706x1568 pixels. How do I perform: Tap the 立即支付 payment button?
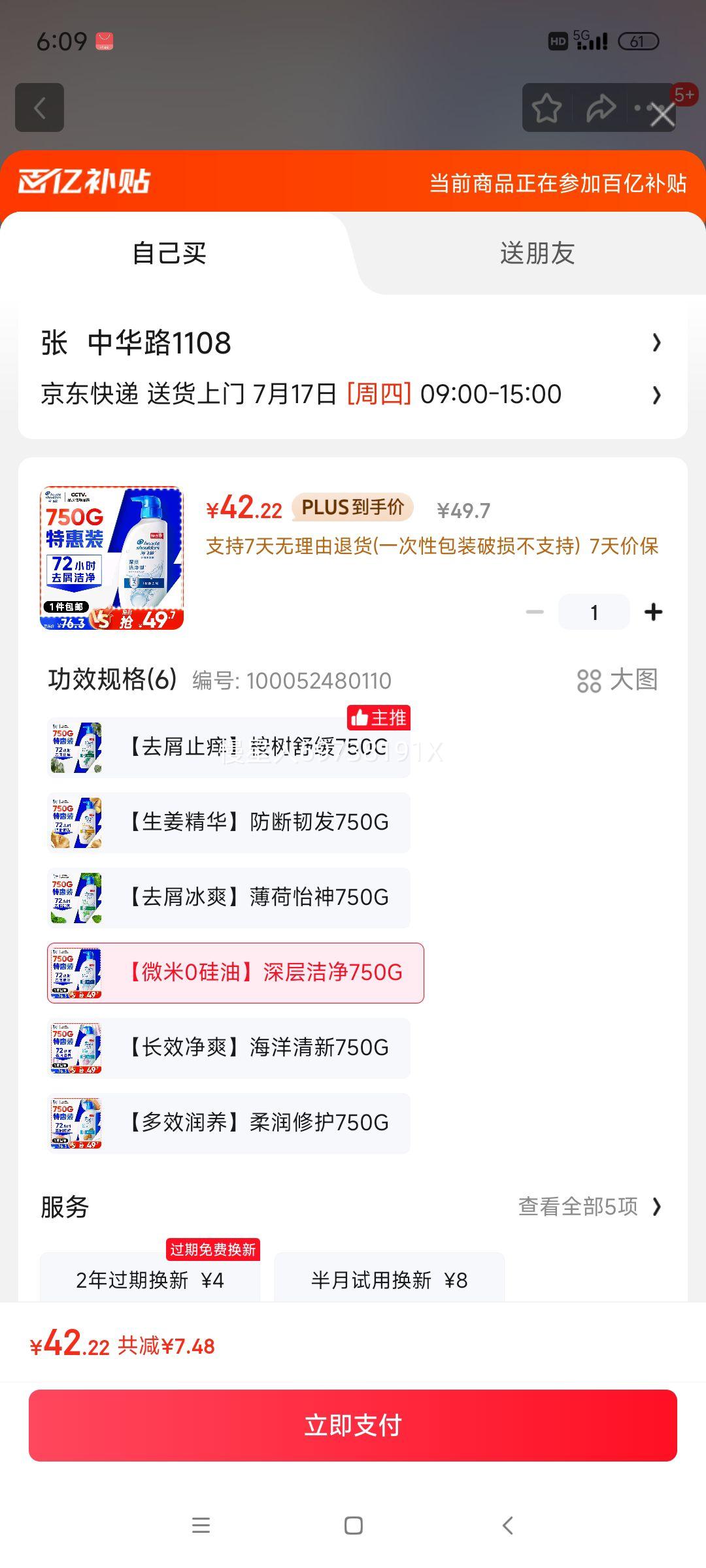(353, 1426)
